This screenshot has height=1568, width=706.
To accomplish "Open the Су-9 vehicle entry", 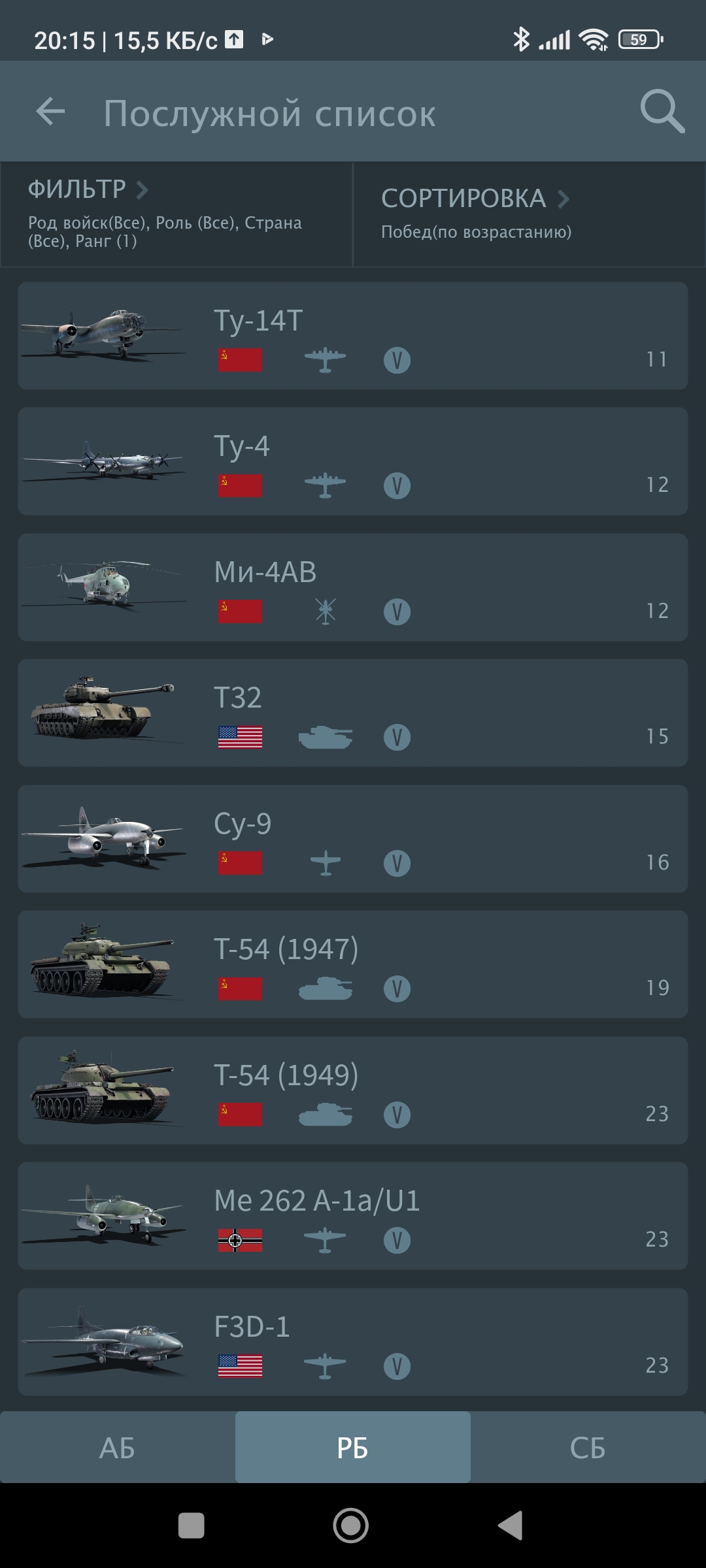I will coord(353,839).
